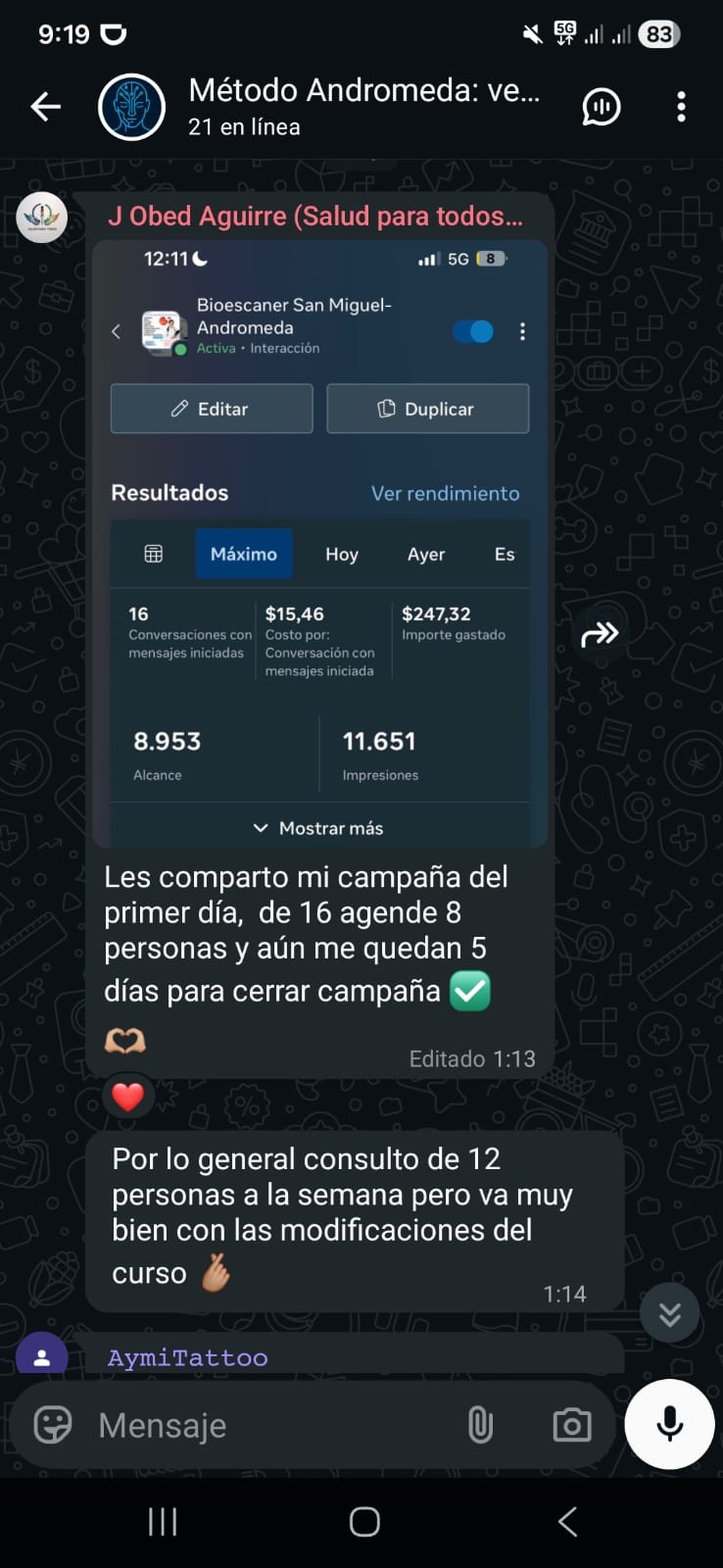Open the camera from the message bar
This screenshot has height=1568, width=723.
(x=572, y=1426)
